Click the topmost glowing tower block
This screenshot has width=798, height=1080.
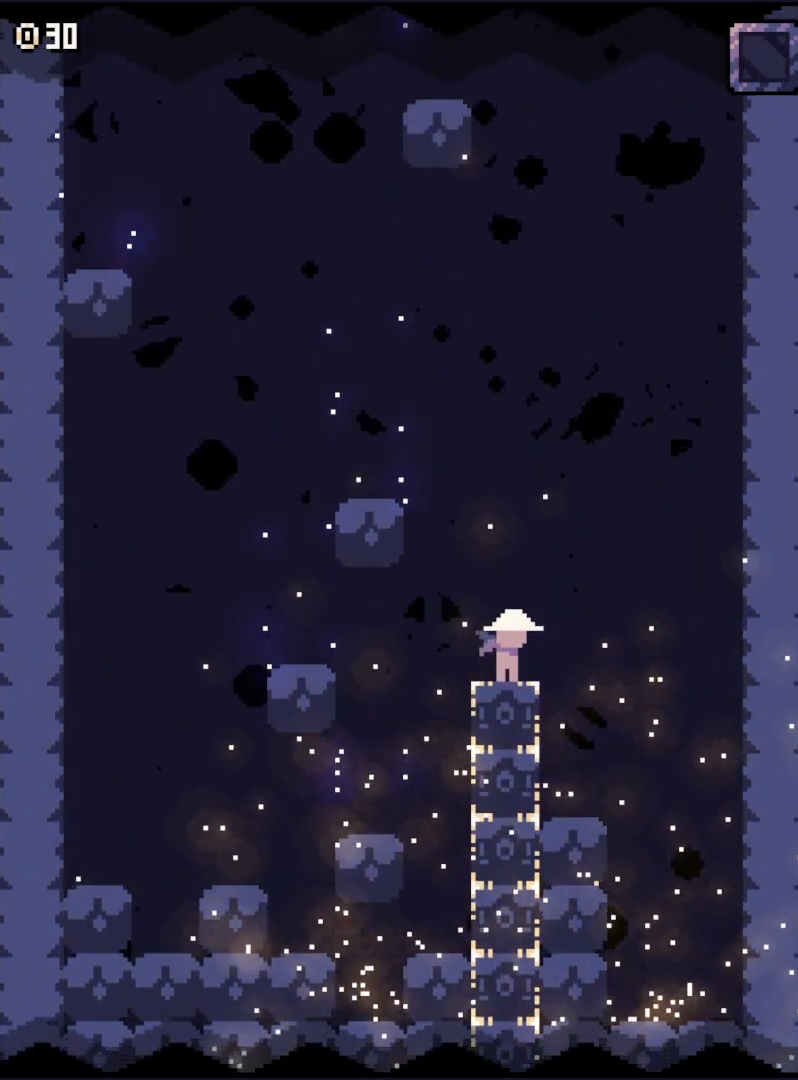505,712
